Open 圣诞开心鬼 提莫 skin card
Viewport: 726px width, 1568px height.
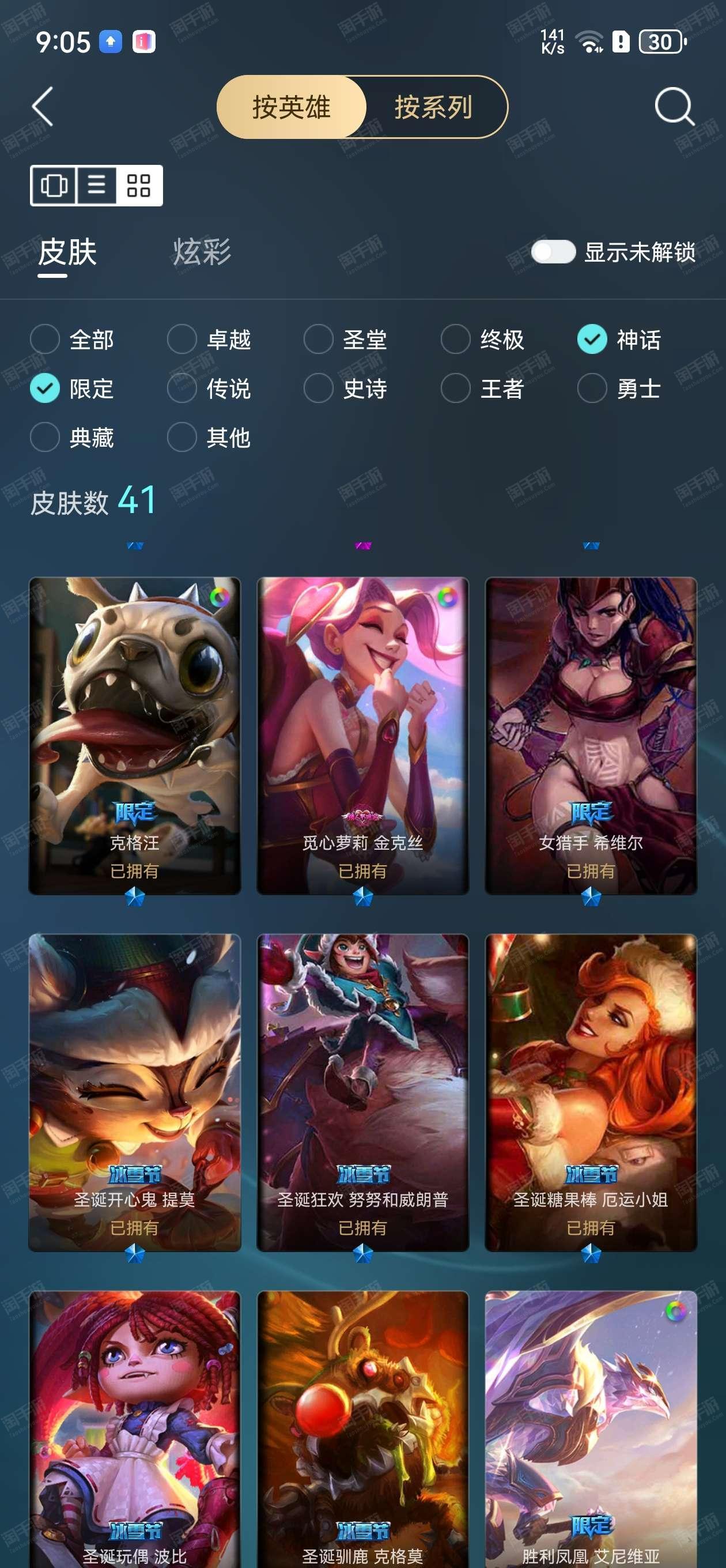pyautogui.click(x=134, y=1092)
